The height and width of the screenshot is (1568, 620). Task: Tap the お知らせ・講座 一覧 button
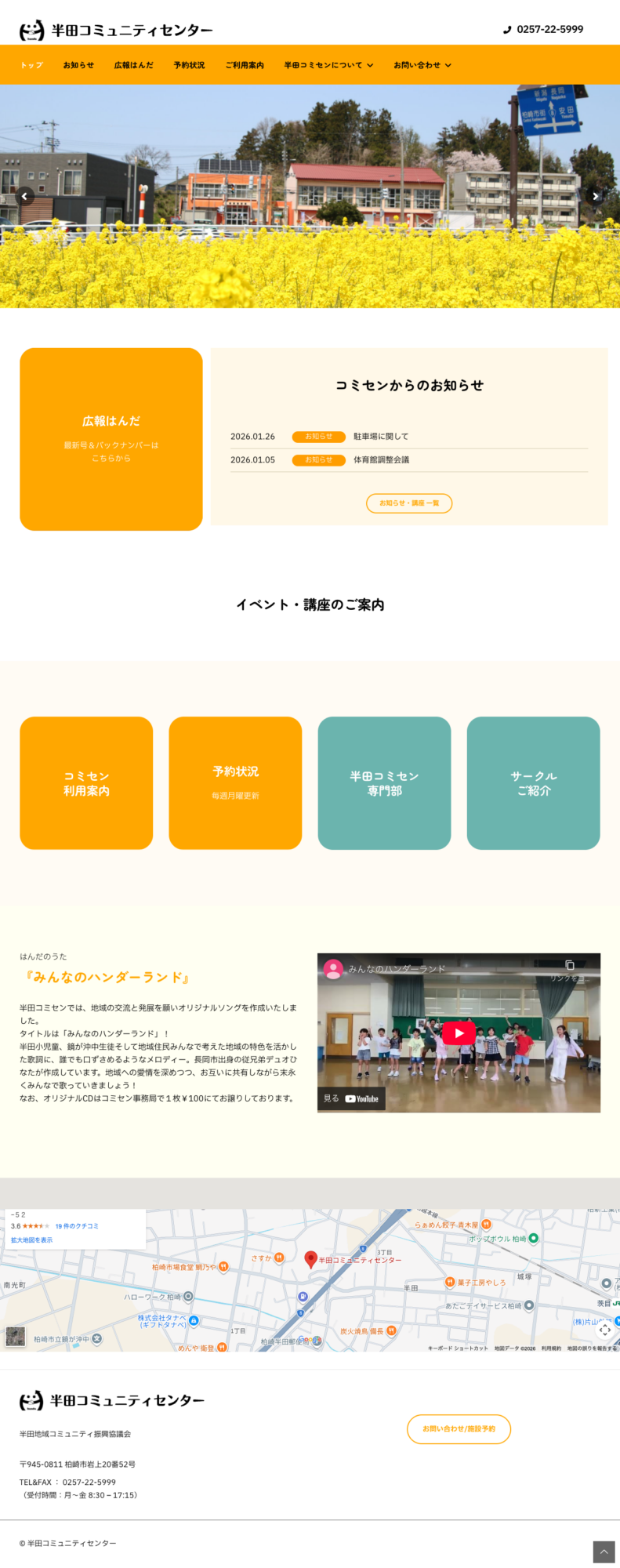point(409,503)
